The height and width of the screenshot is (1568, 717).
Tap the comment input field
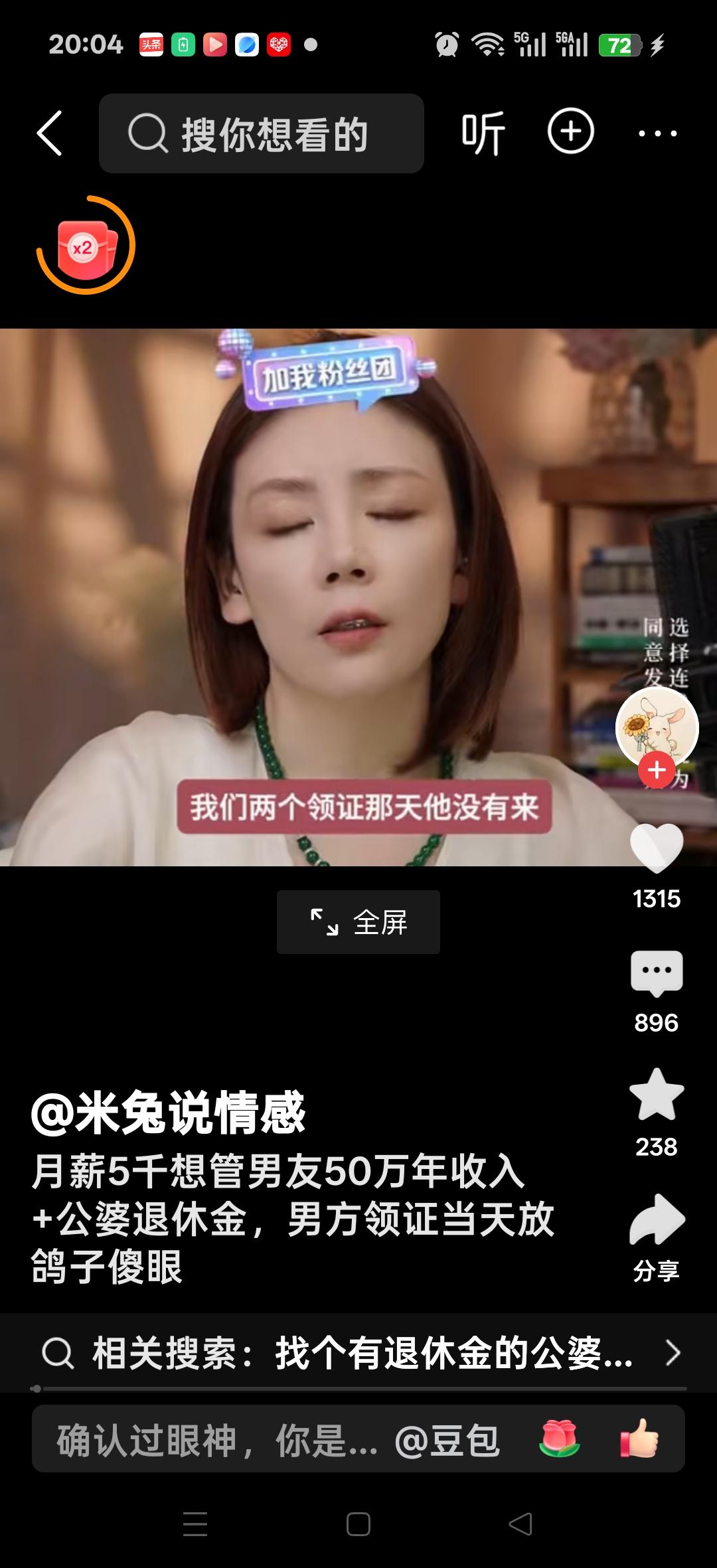[x=218, y=1441]
